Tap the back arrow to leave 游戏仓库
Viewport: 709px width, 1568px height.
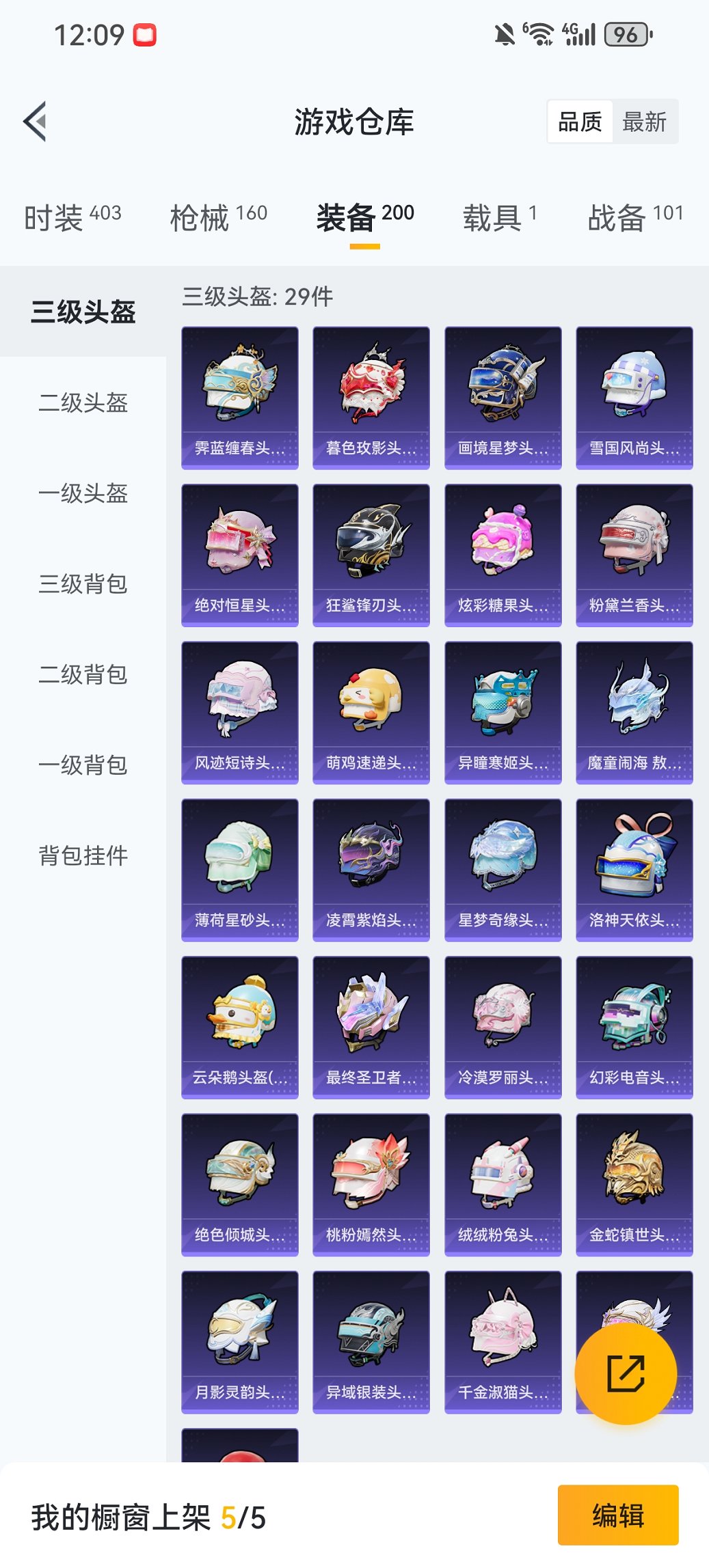(35, 120)
